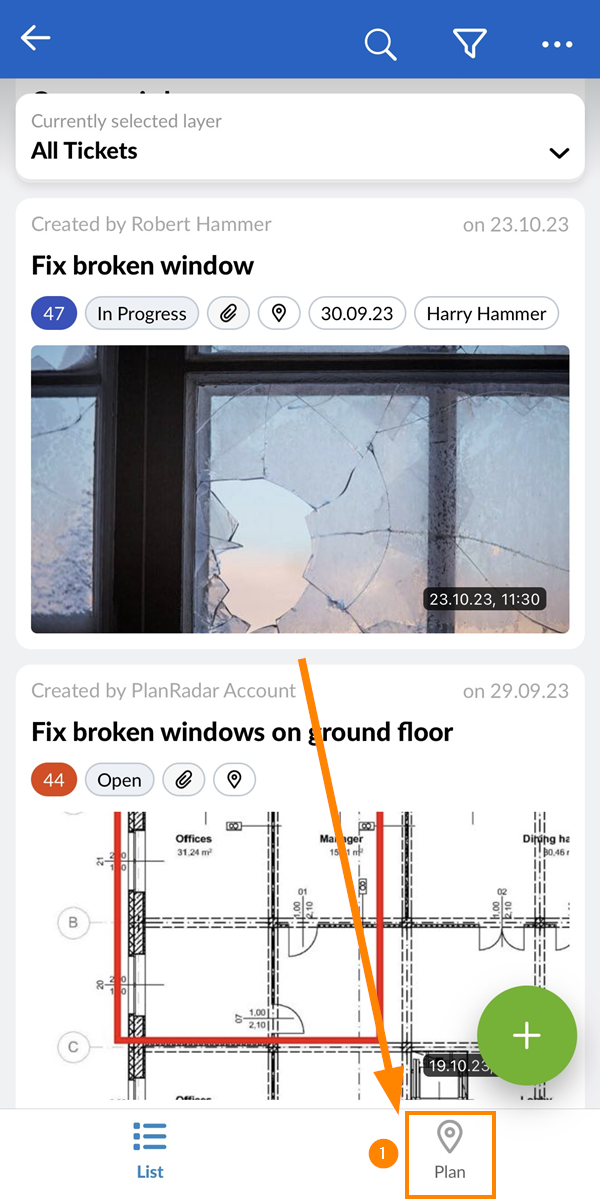This screenshot has height=1202, width=600.
Task: Tap the Open status chip
Action: click(119, 780)
